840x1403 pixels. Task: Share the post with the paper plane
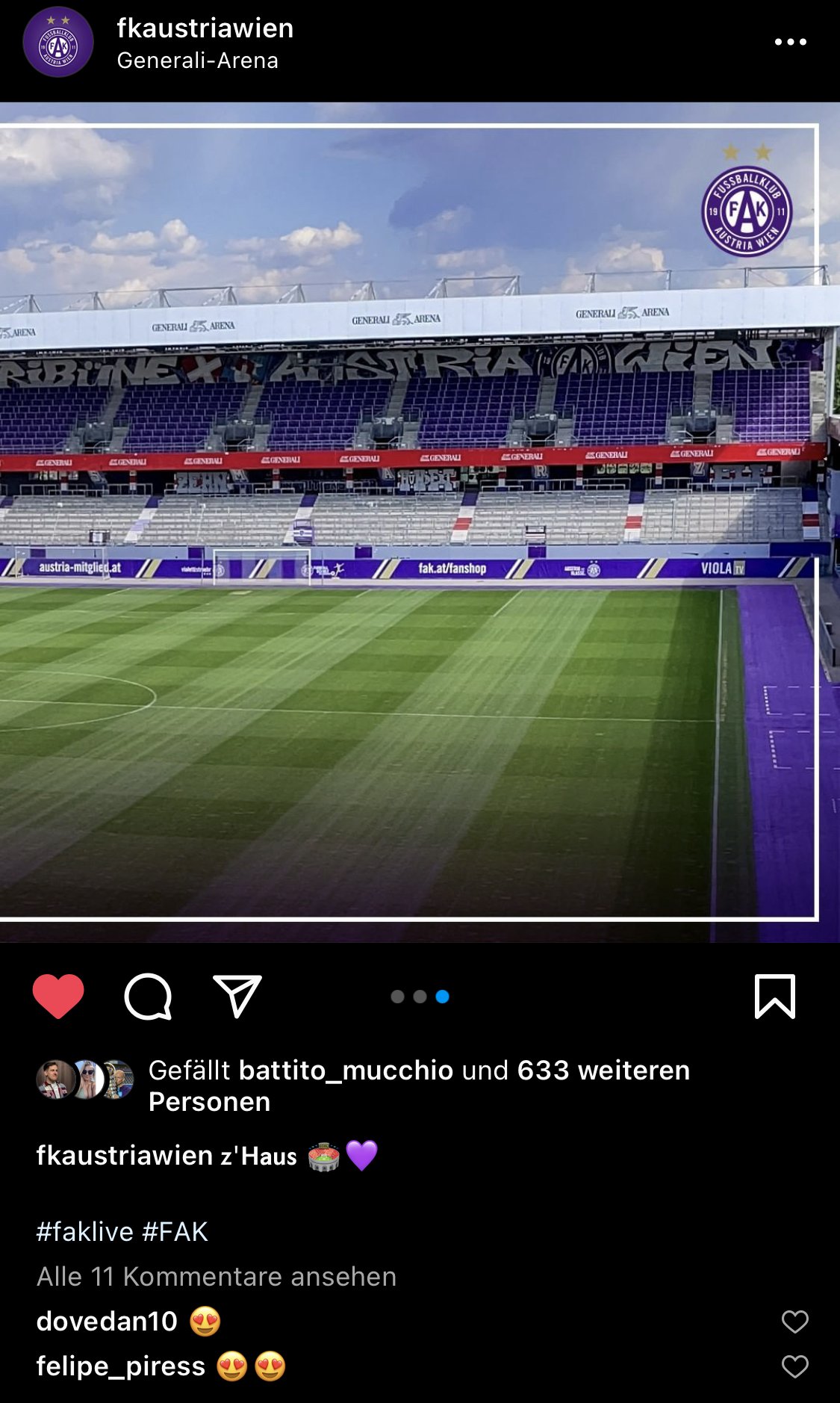[x=237, y=996]
